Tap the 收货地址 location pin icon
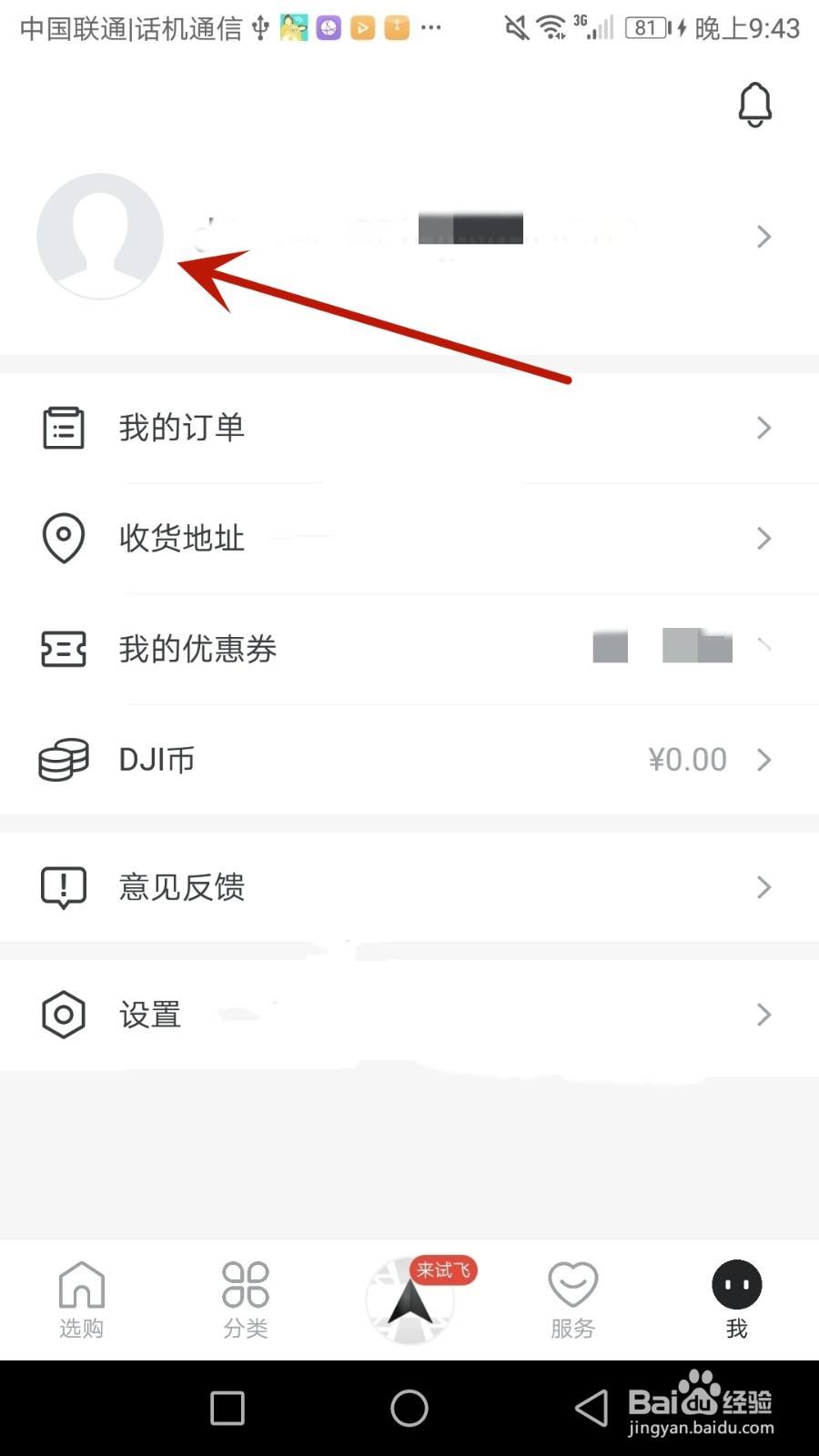This screenshot has width=819, height=1456. 63,538
